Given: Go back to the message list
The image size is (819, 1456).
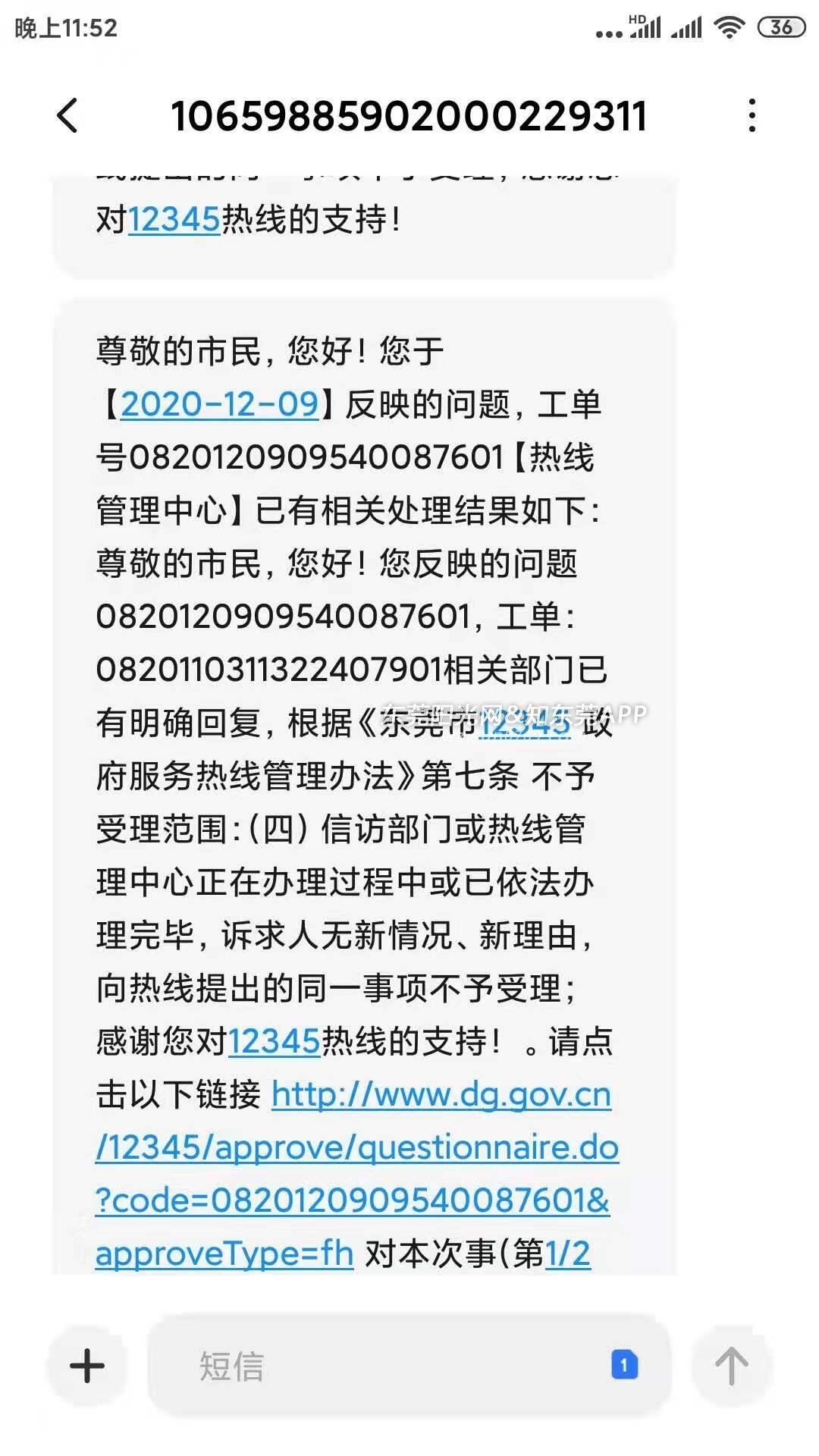Looking at the screenshot, I should (67, 116).
